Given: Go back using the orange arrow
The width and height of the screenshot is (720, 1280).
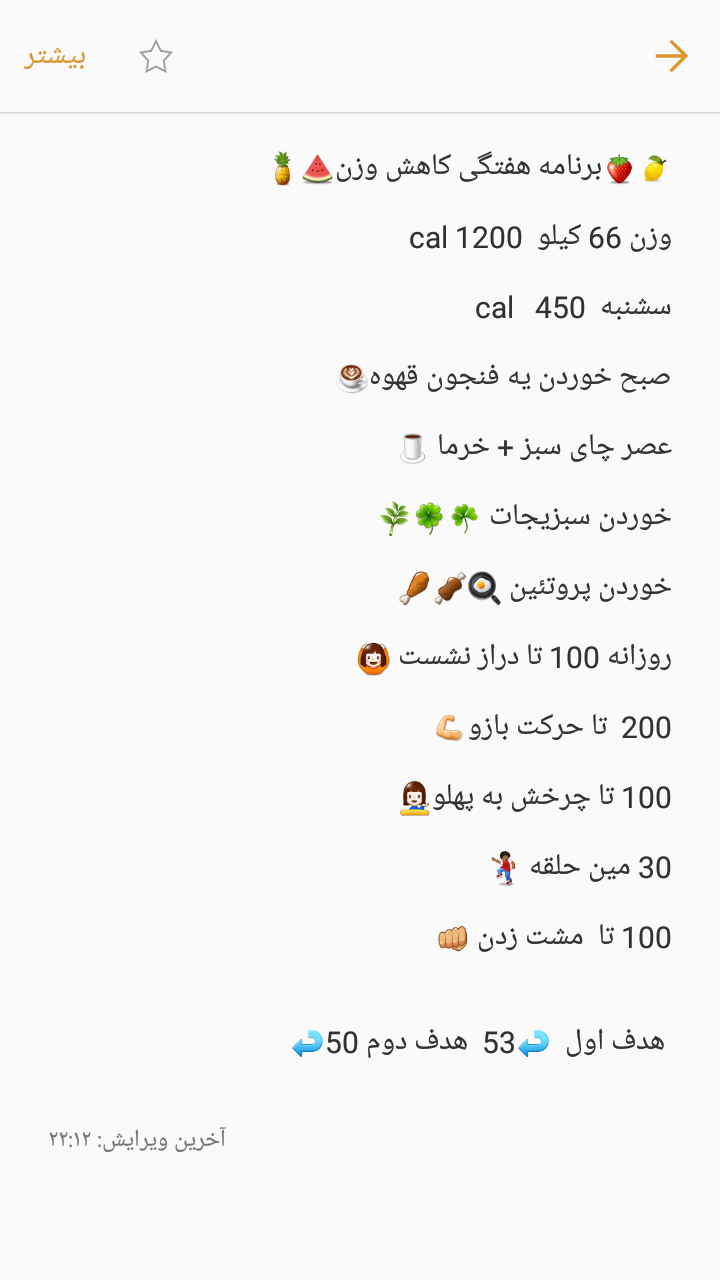Looking at the screenshot, I should [671, 57].
